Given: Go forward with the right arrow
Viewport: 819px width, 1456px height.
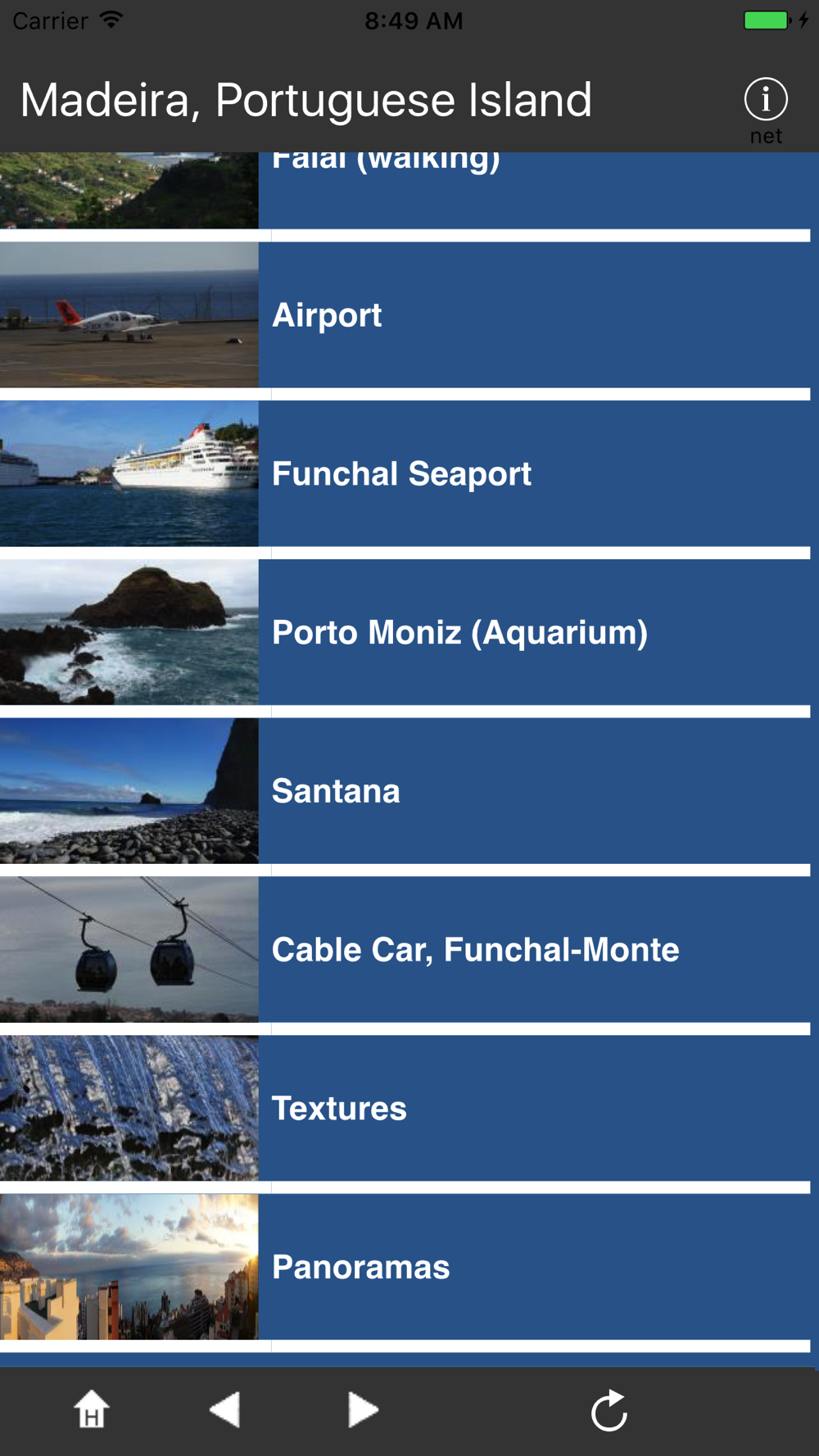Looking at the screenshot, I should point(362,1410).
